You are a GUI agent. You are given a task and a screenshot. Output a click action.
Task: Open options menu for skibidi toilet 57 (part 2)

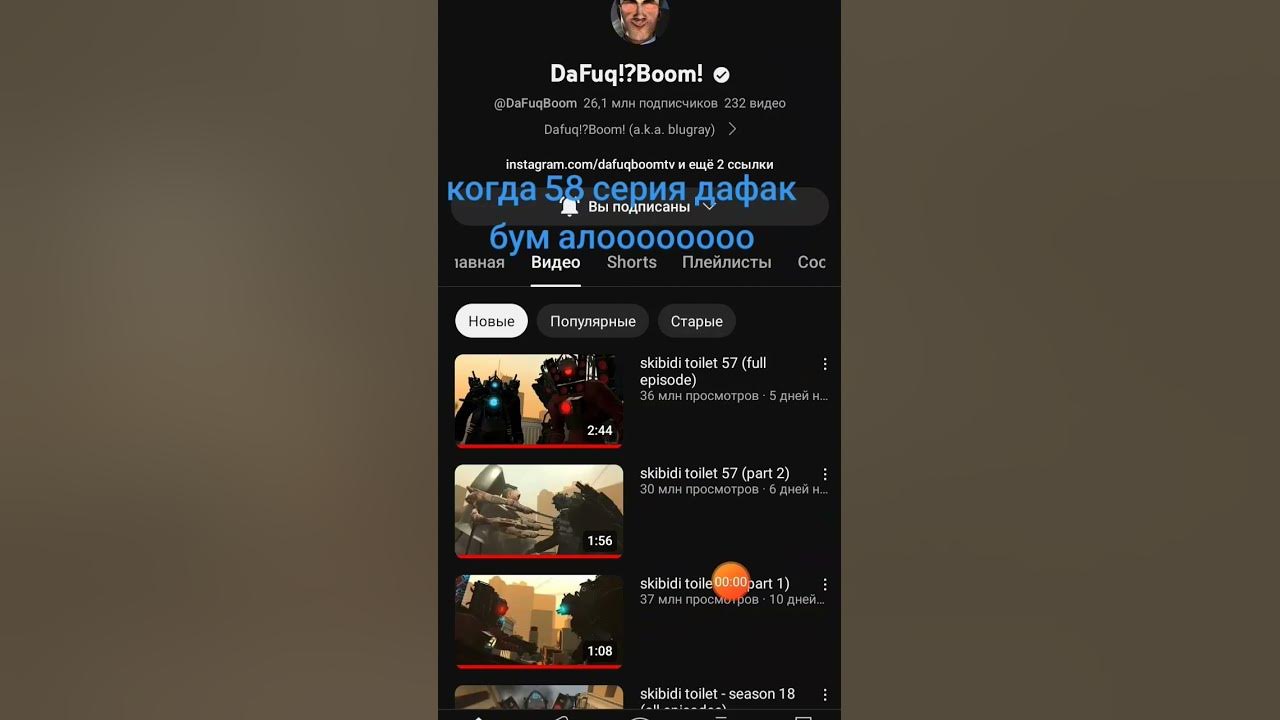tap(825, 474)
